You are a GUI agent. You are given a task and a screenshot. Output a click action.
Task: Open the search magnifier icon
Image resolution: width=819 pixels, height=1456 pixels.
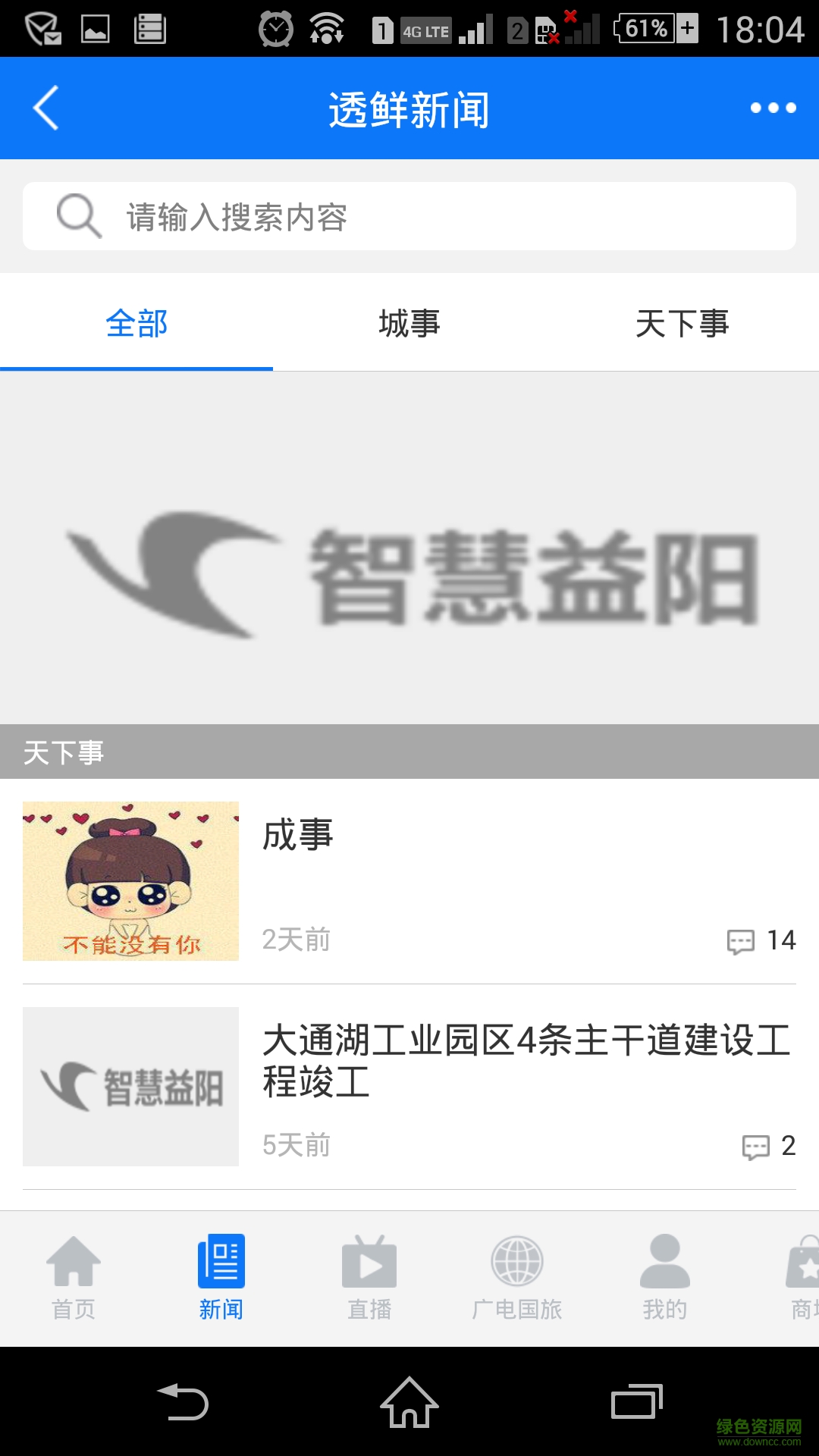click(77, 215)
